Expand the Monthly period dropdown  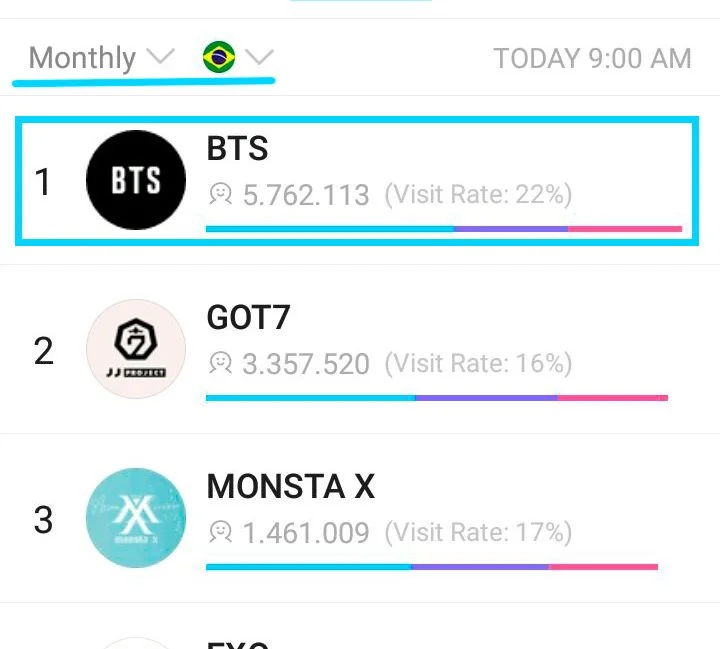101,57
